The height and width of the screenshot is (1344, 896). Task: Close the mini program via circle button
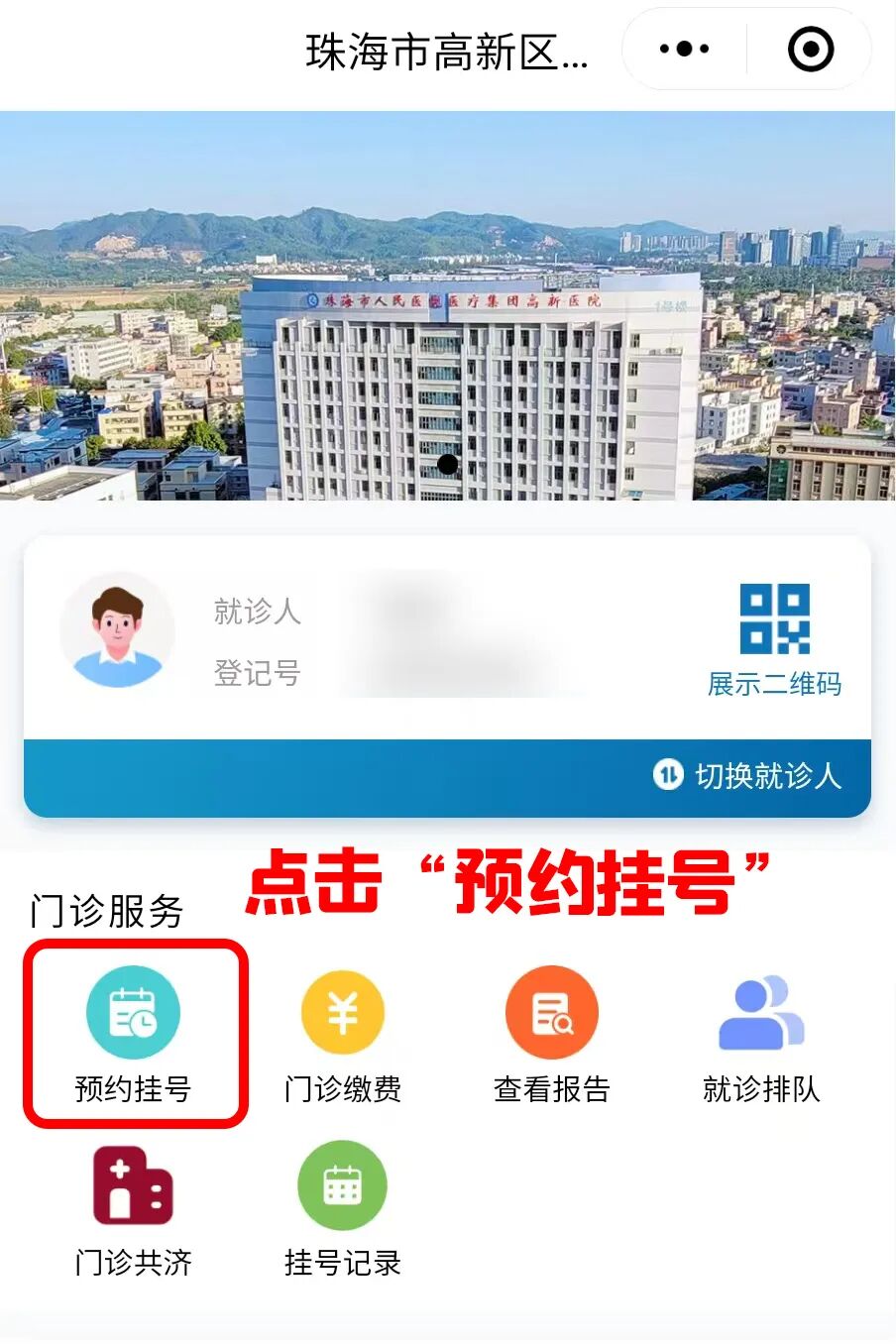(810, 49)
